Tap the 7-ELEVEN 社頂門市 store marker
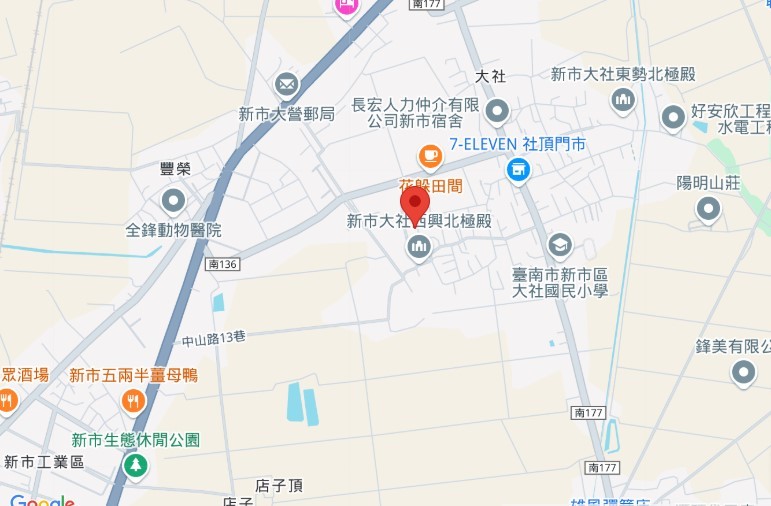The height and width of the screenshot is (506, 771). 517,170
